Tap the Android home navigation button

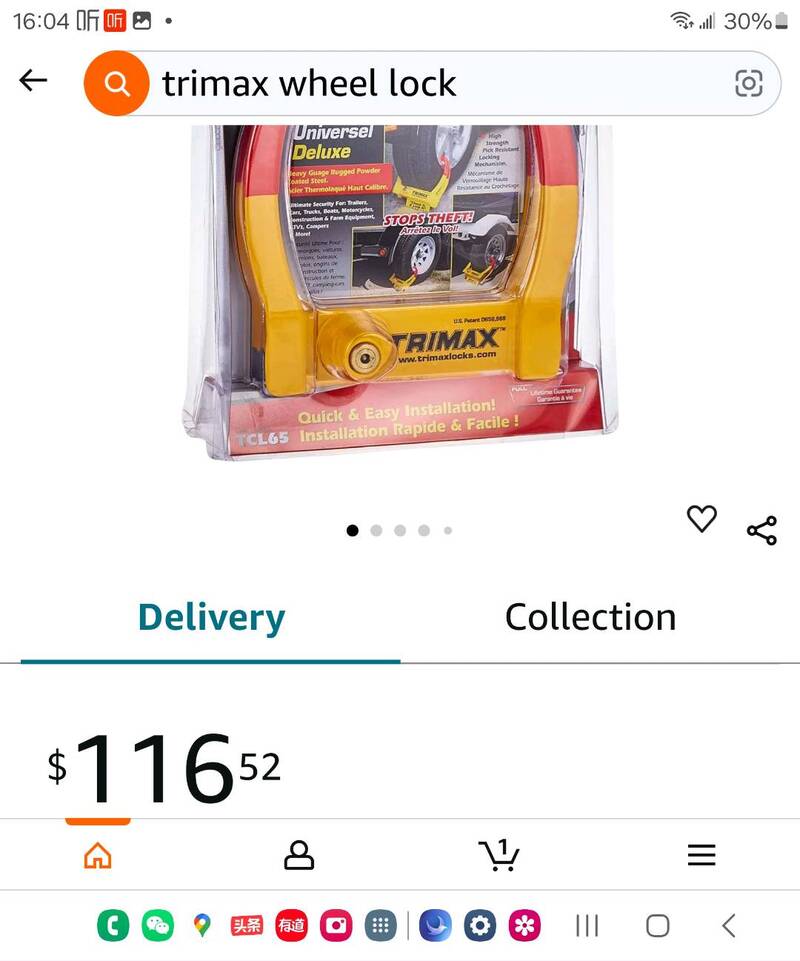[x=656, y=926]
